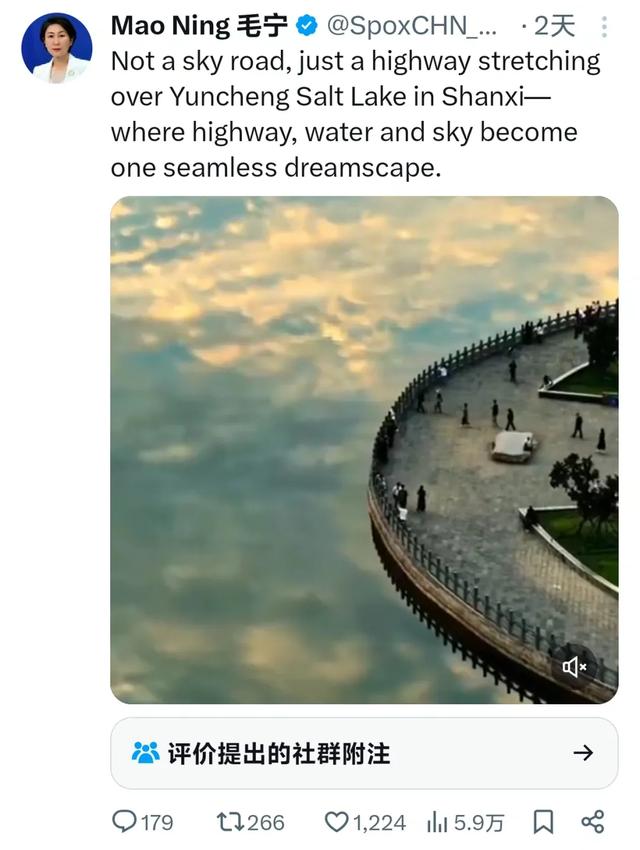Retweet this post
The image size is (640, 850).
250,822
